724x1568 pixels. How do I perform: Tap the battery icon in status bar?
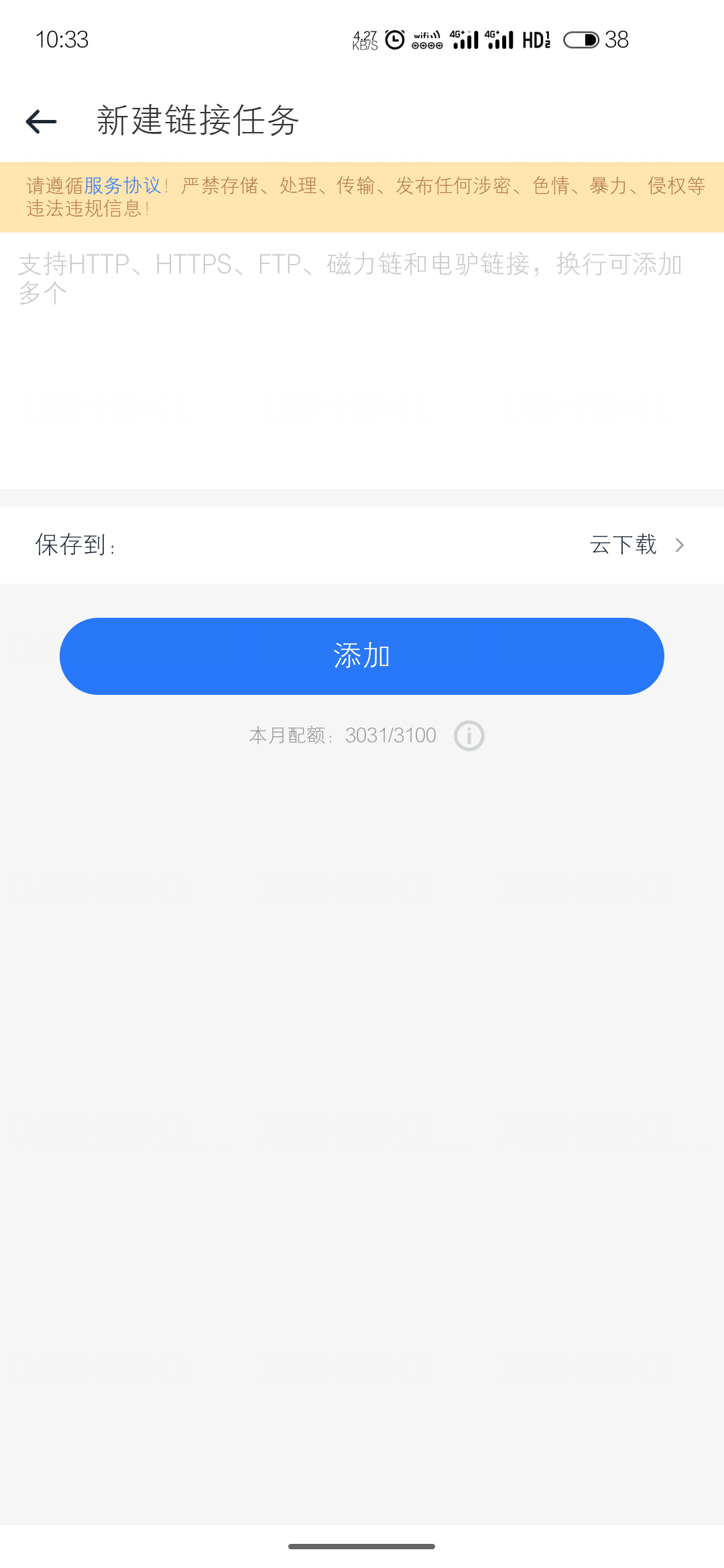[581, 40]
